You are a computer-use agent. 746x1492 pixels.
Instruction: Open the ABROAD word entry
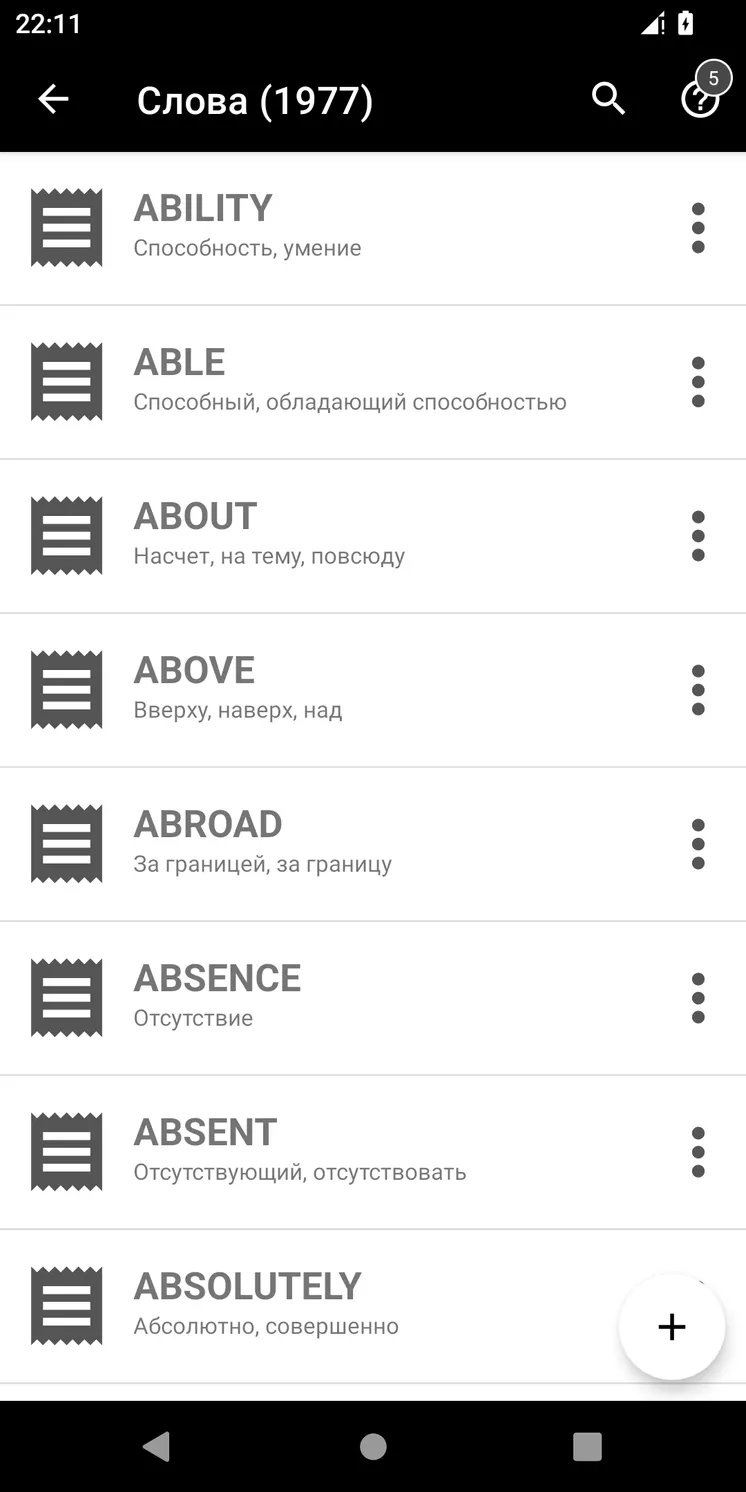[x=373, y=844]
